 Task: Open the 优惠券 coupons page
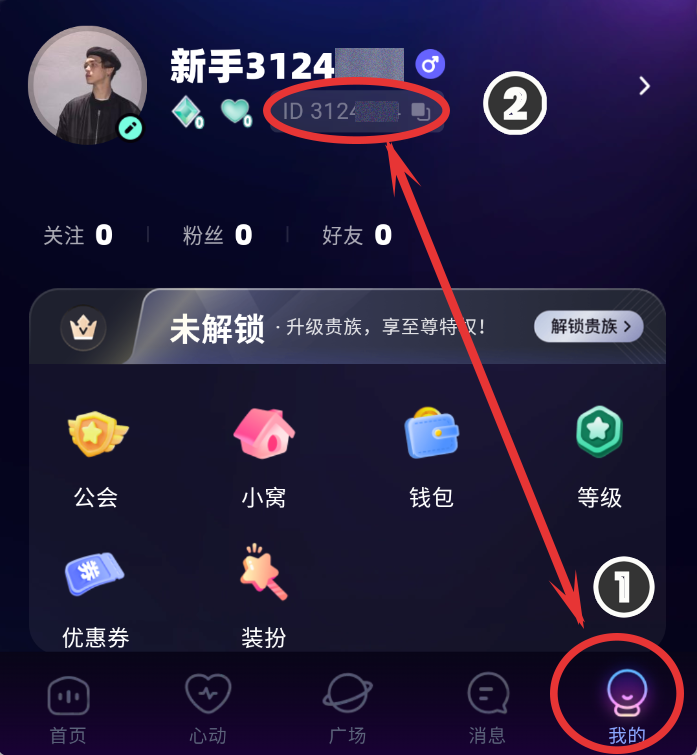pos(96,595)
